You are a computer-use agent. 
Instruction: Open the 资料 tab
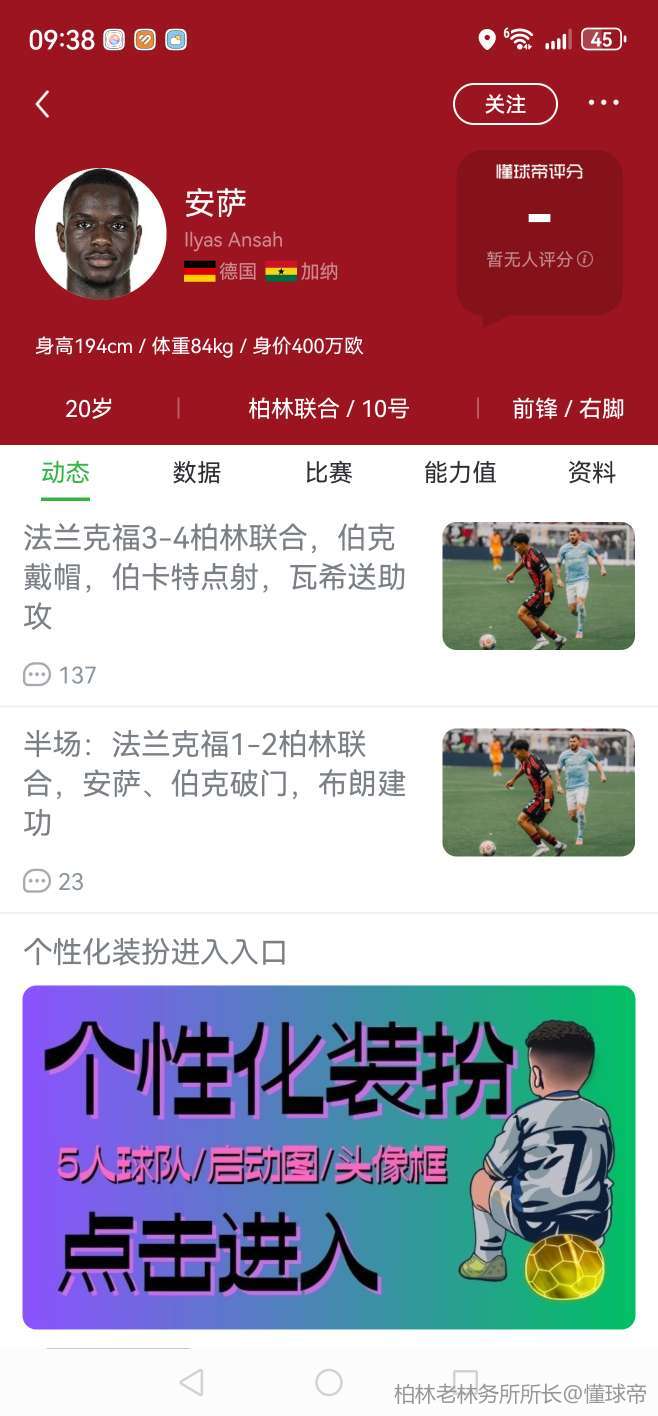coord(592,472)
